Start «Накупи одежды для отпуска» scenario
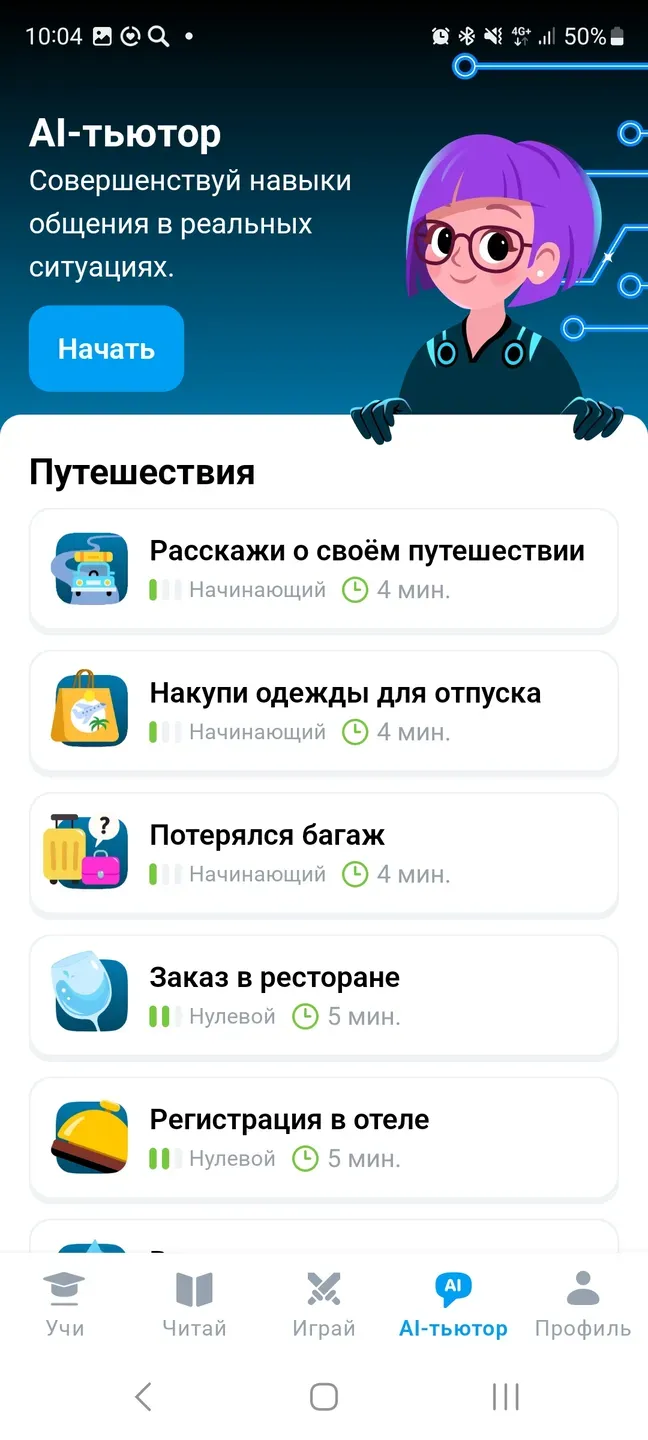Image resolution: width=648 pixels, height=1440 pixels. click(x=323, y=712)
